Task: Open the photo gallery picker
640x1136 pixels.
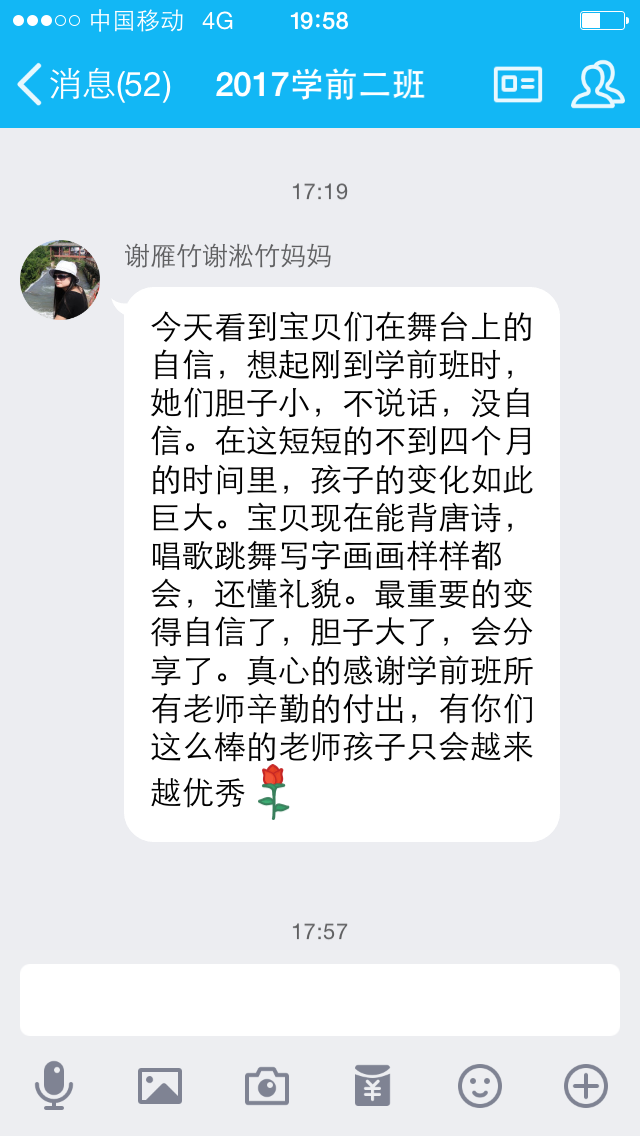Action: point(160,1085)
